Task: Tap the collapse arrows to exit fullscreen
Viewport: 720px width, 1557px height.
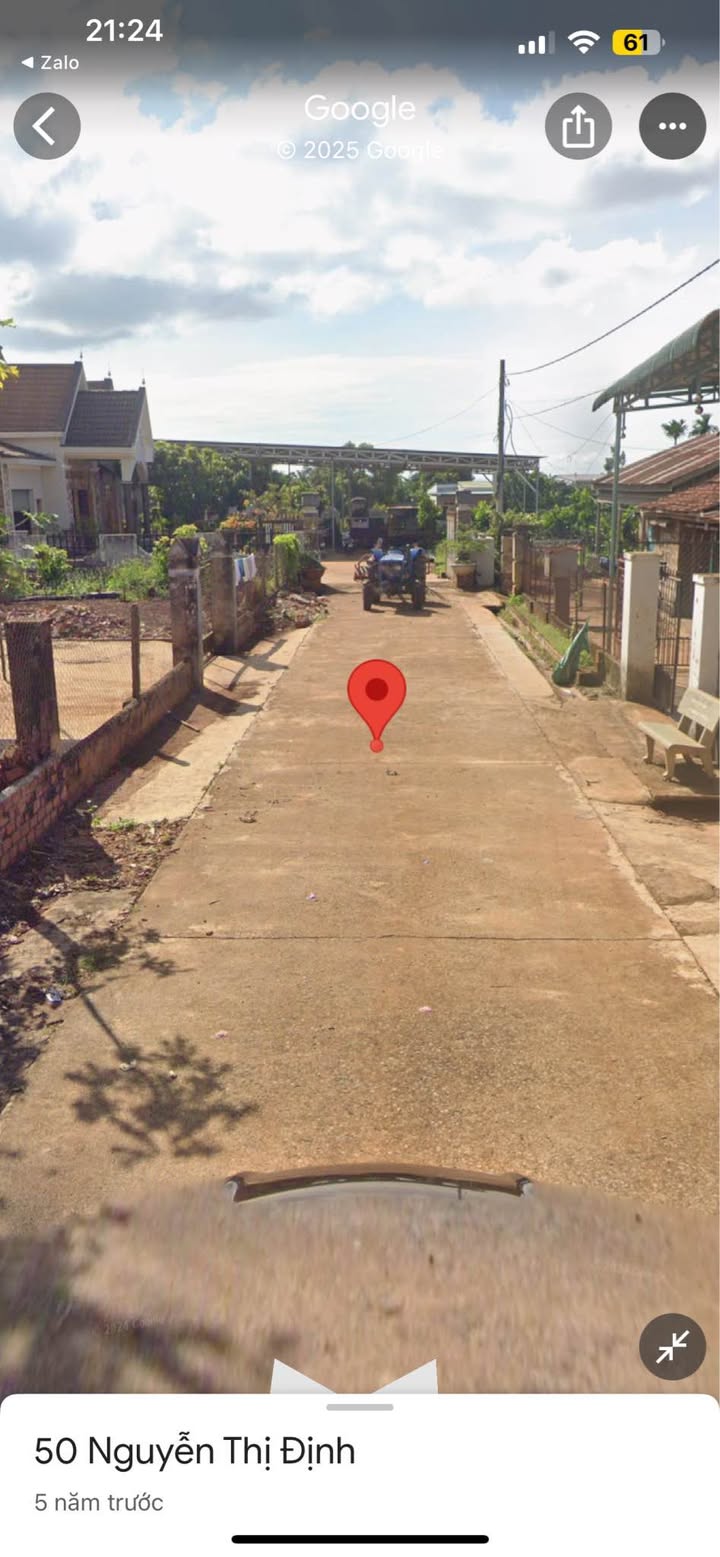Action: (x=672, y=1346)
